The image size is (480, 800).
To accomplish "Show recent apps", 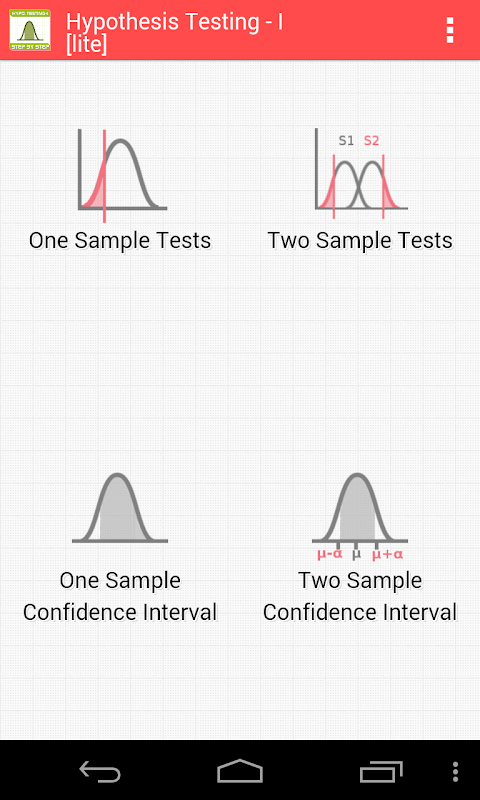I will (x=381, y=770).
